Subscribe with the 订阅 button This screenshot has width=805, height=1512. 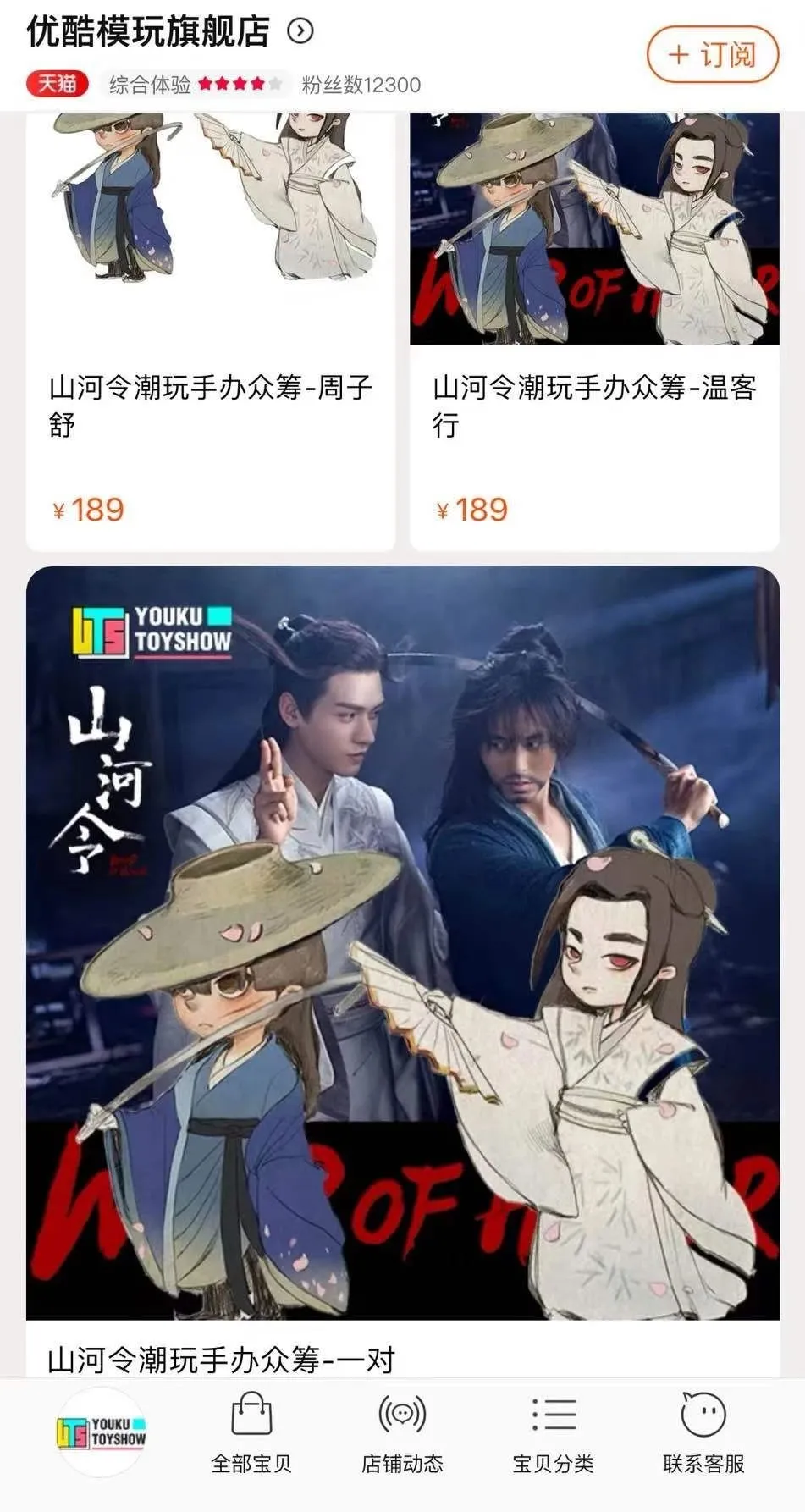click(x=712, y=55)
